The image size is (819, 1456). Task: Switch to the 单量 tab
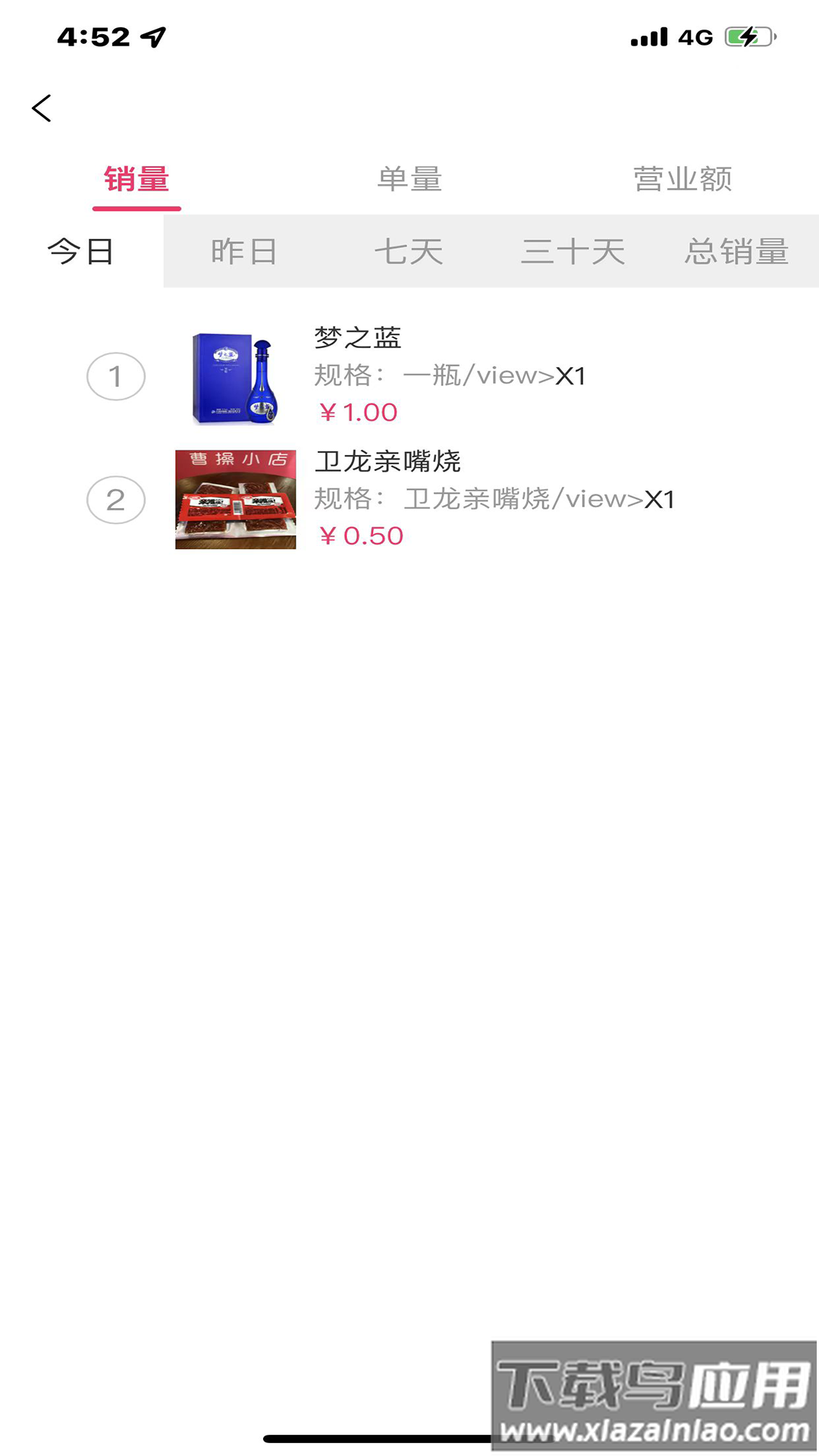409,180
